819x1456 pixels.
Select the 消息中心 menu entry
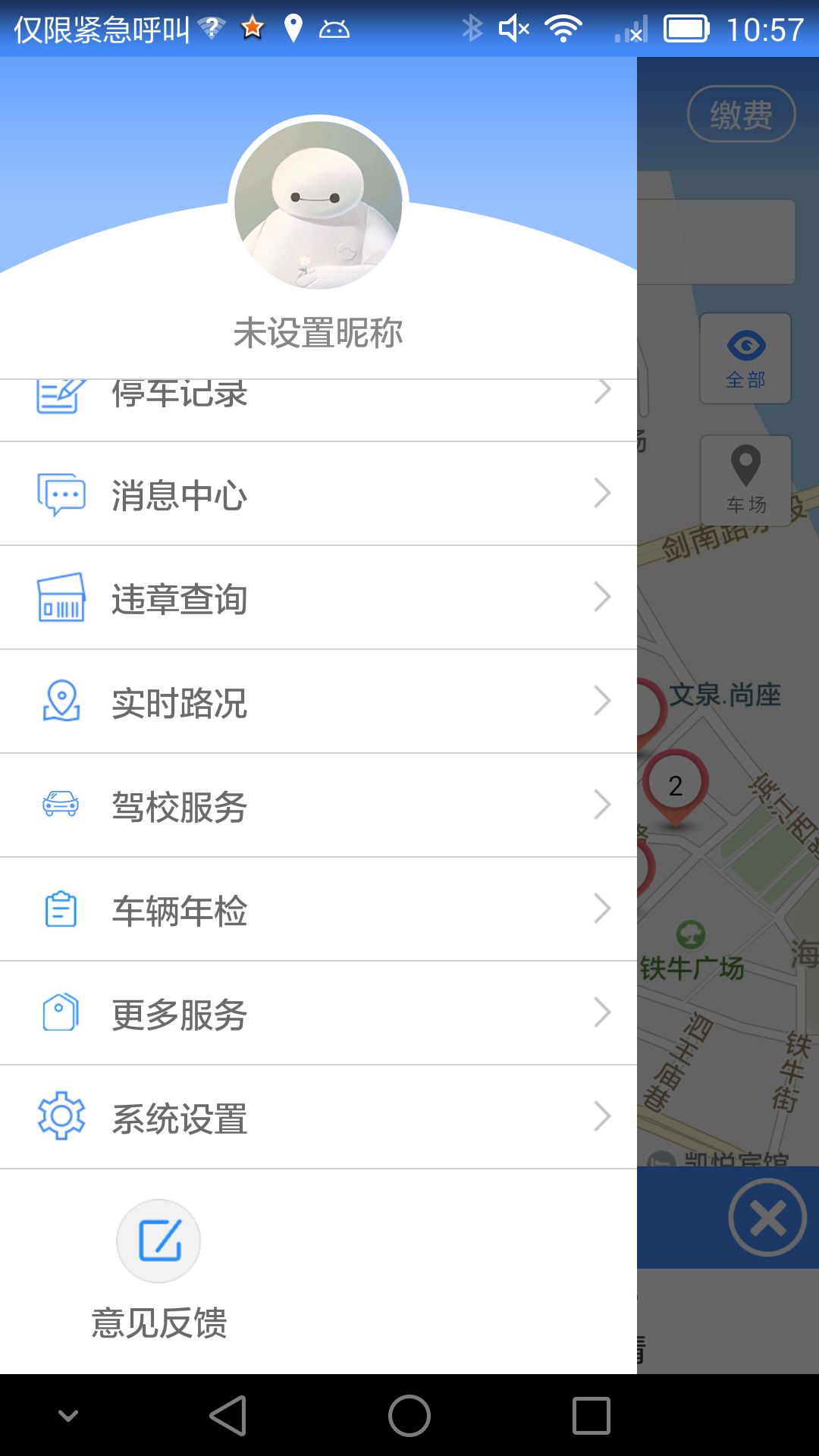pos(180,493)
